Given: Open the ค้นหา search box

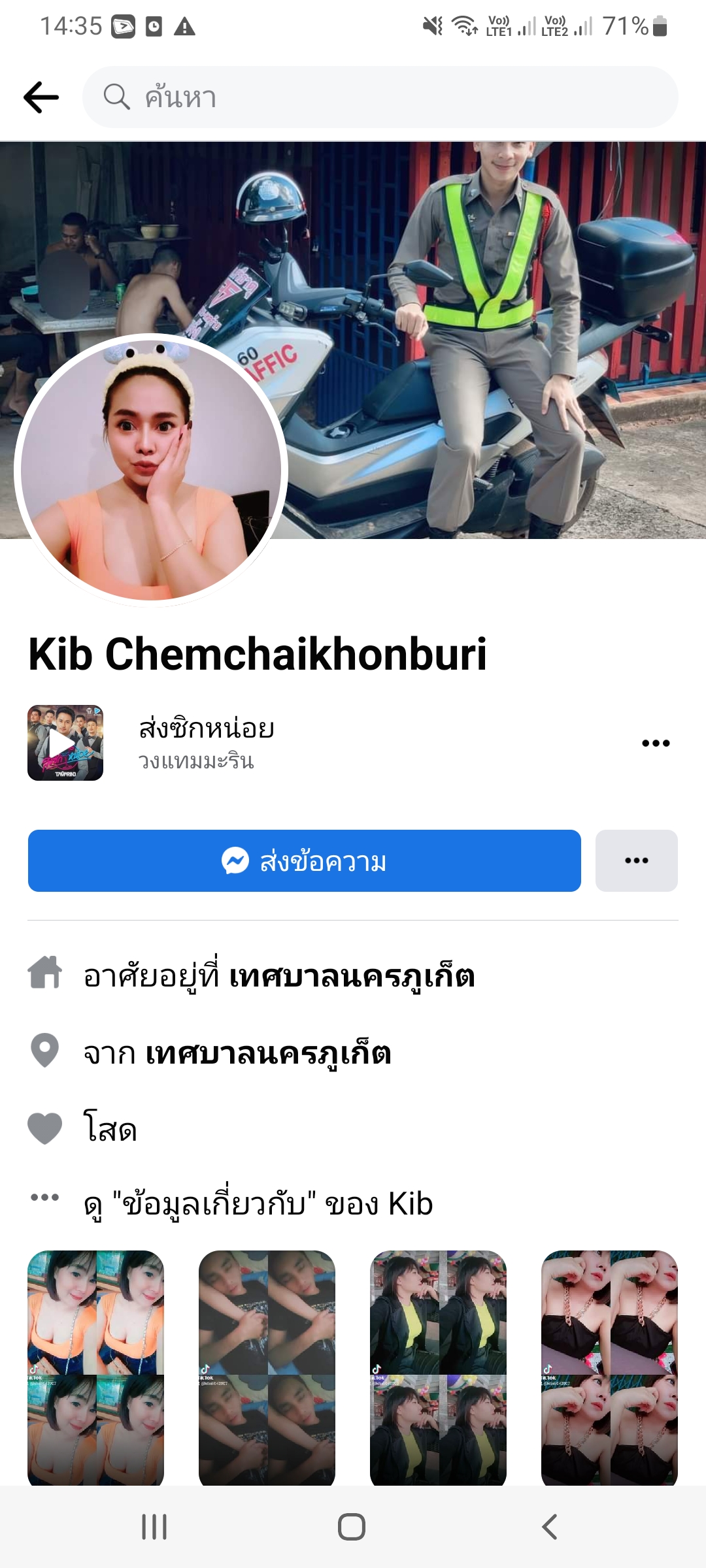Looking at the screenshot, I should coord(379,97).
